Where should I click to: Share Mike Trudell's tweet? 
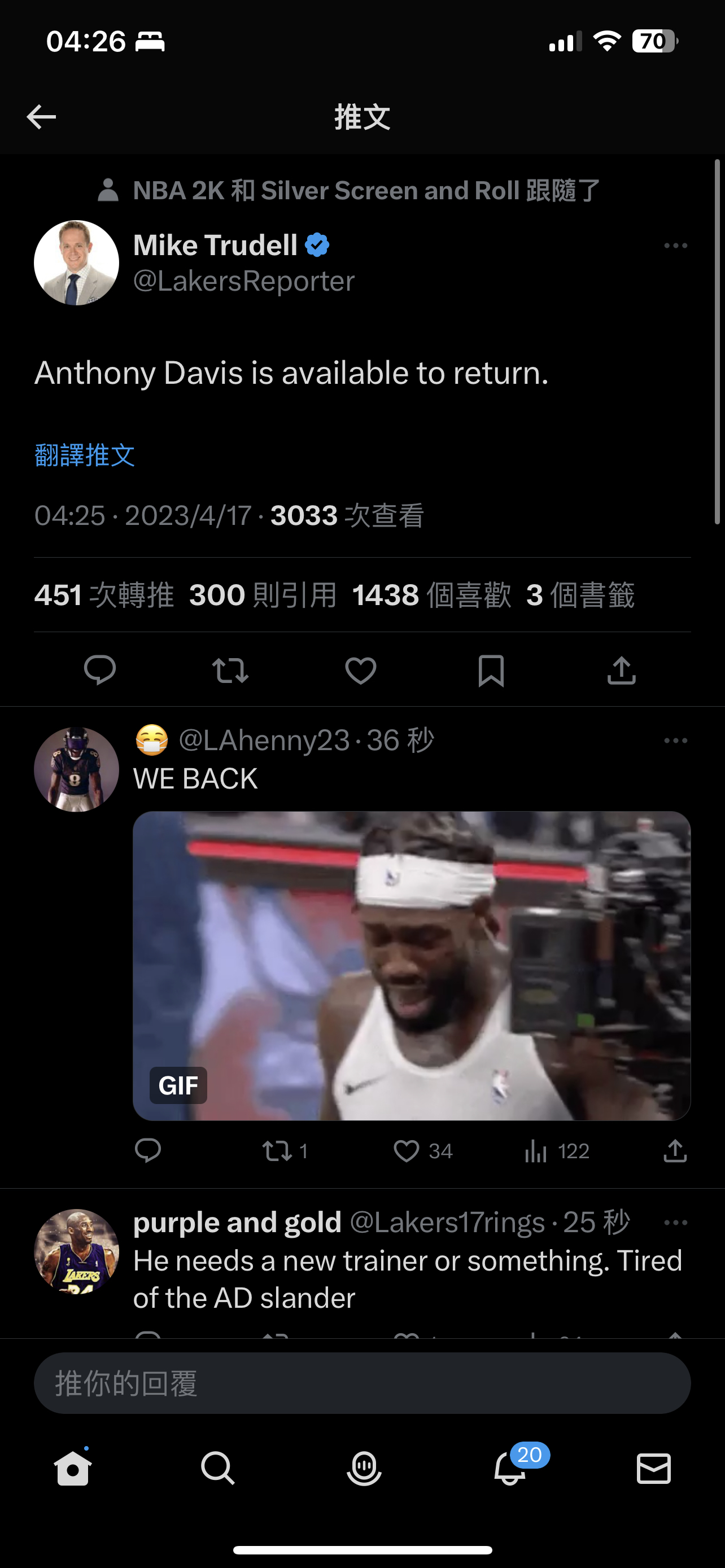622,671
